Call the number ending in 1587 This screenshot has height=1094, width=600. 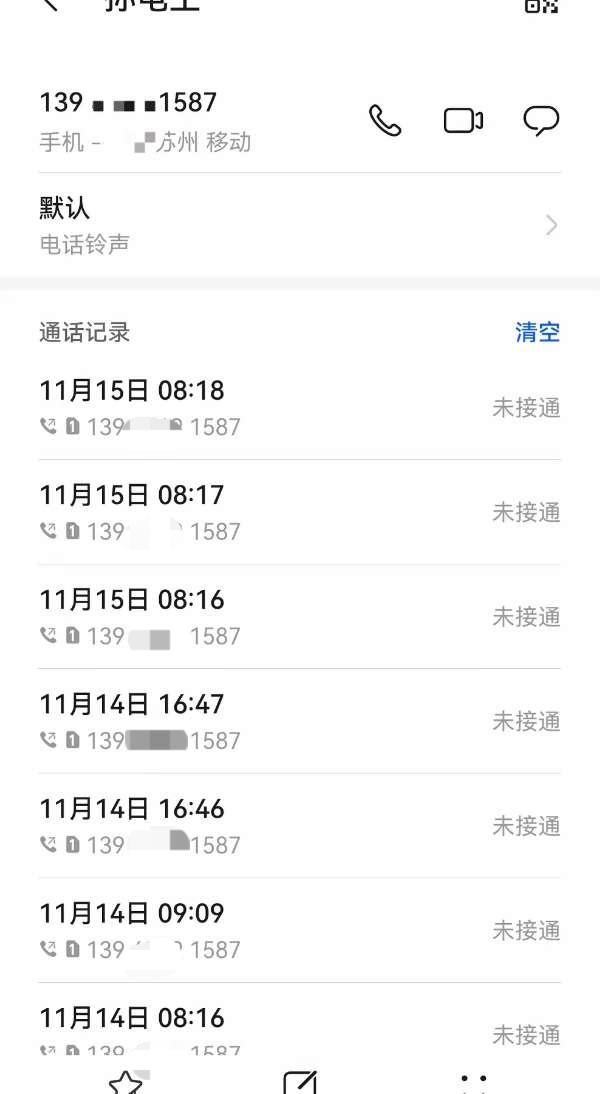tap(385, 121)
